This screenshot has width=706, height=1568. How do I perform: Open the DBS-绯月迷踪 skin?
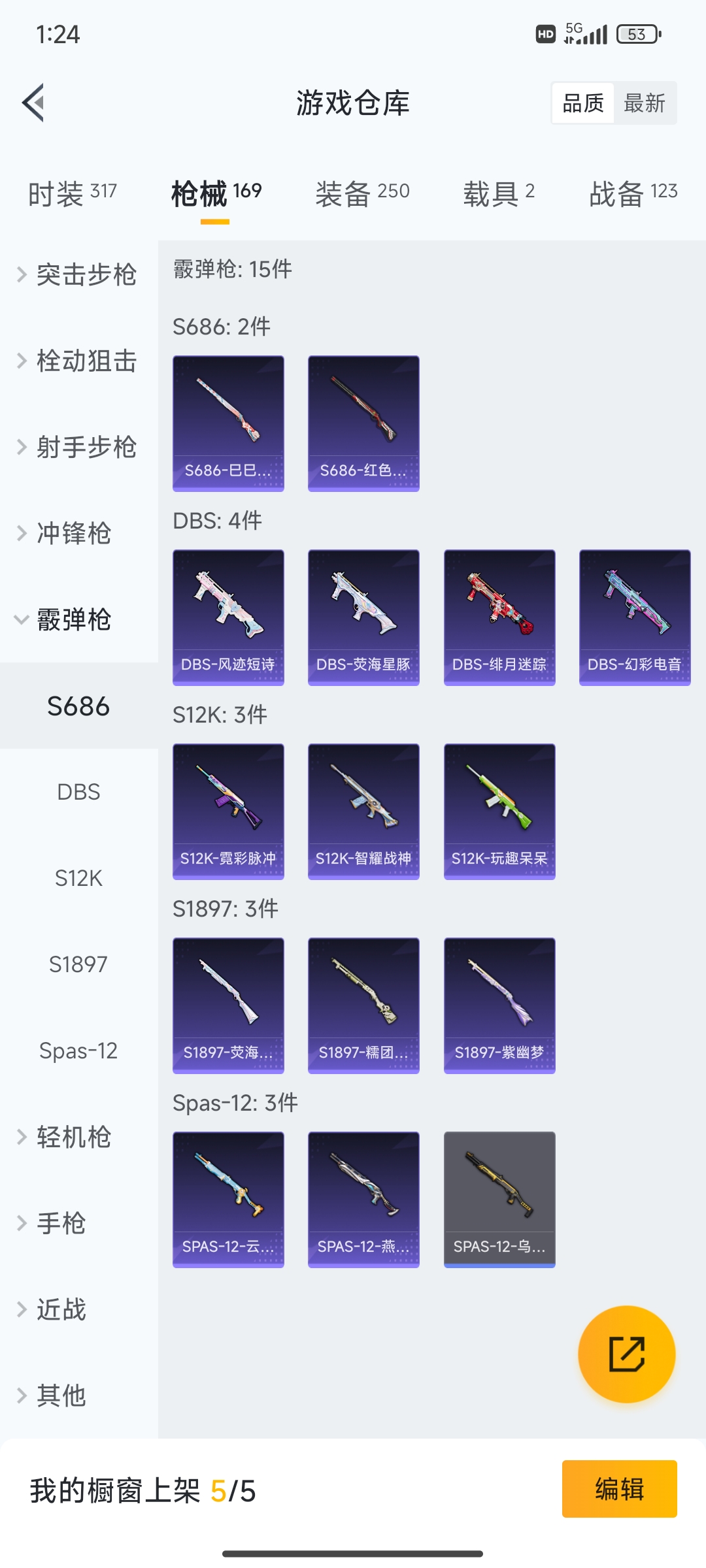point(499,617)
